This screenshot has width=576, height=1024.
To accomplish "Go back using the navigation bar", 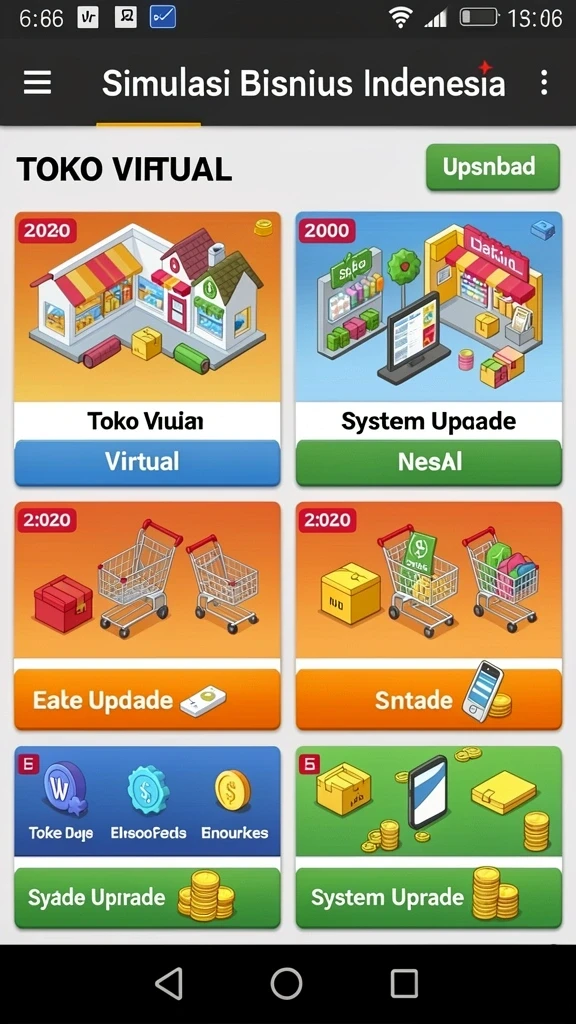I will 169,983.
